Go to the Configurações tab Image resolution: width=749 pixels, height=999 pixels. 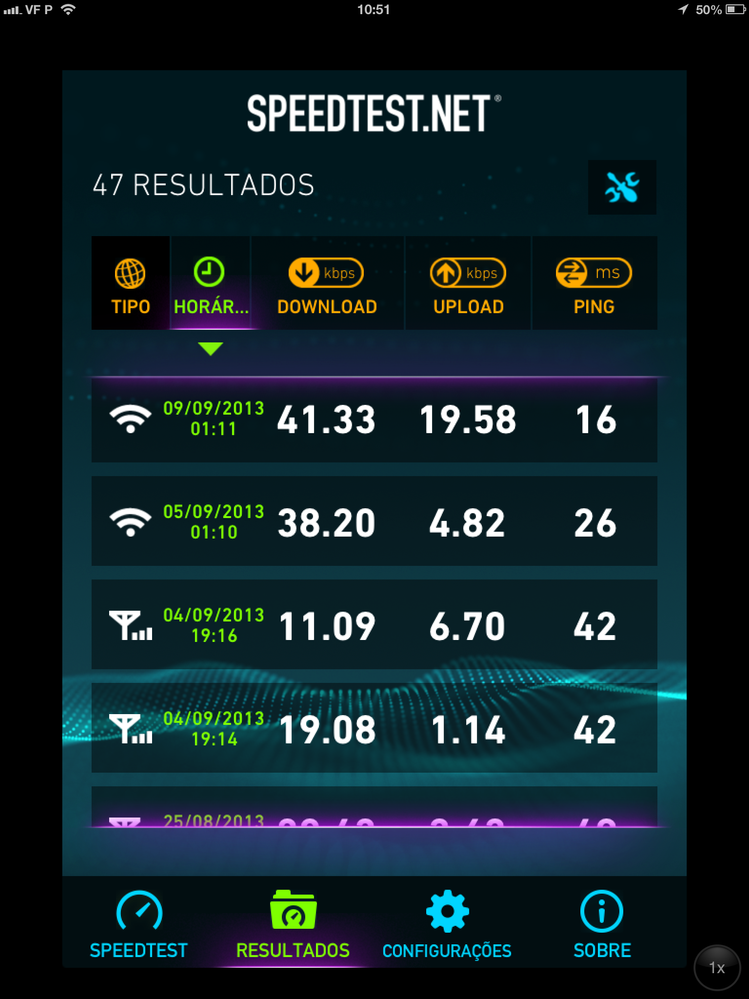(x=447, y=925)
